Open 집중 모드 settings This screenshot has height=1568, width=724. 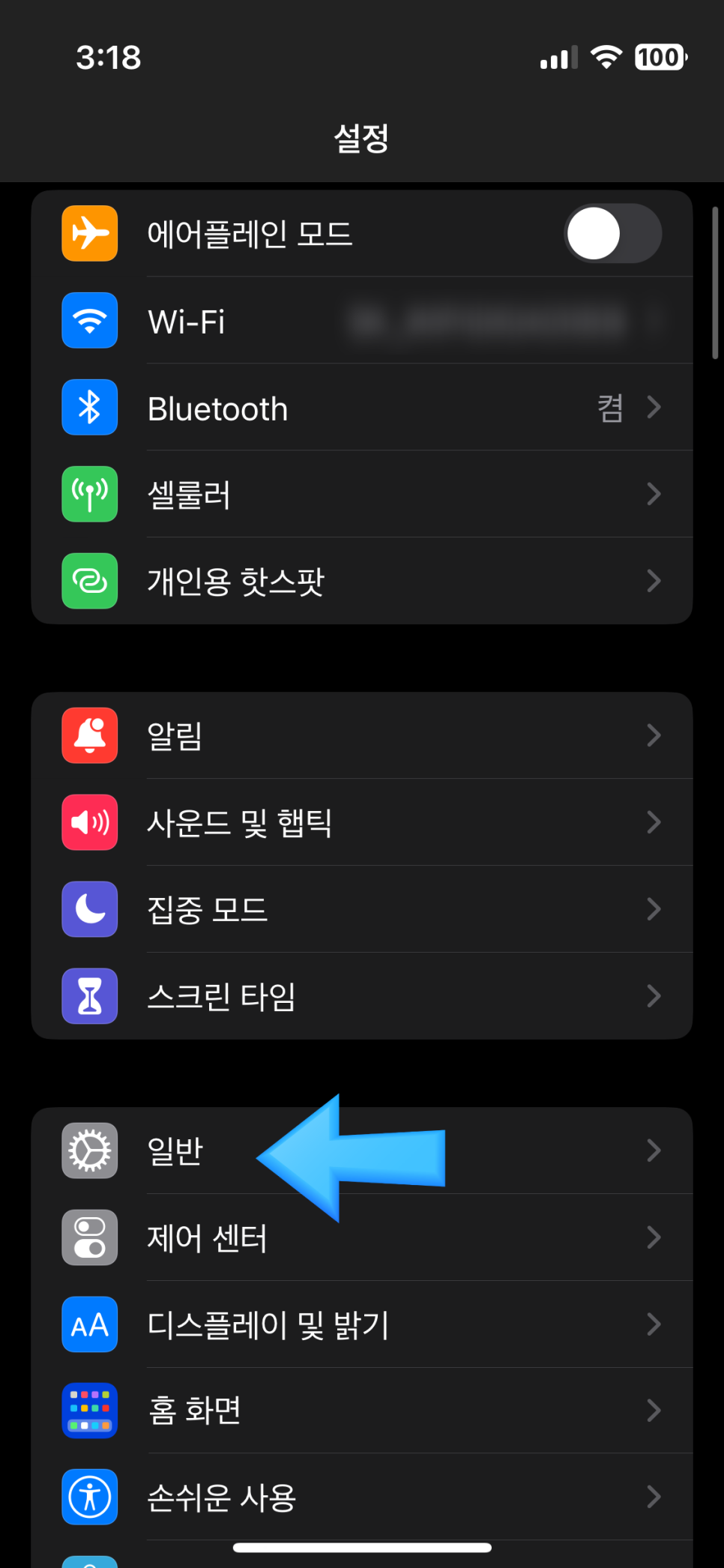click(x=361, y=910)
